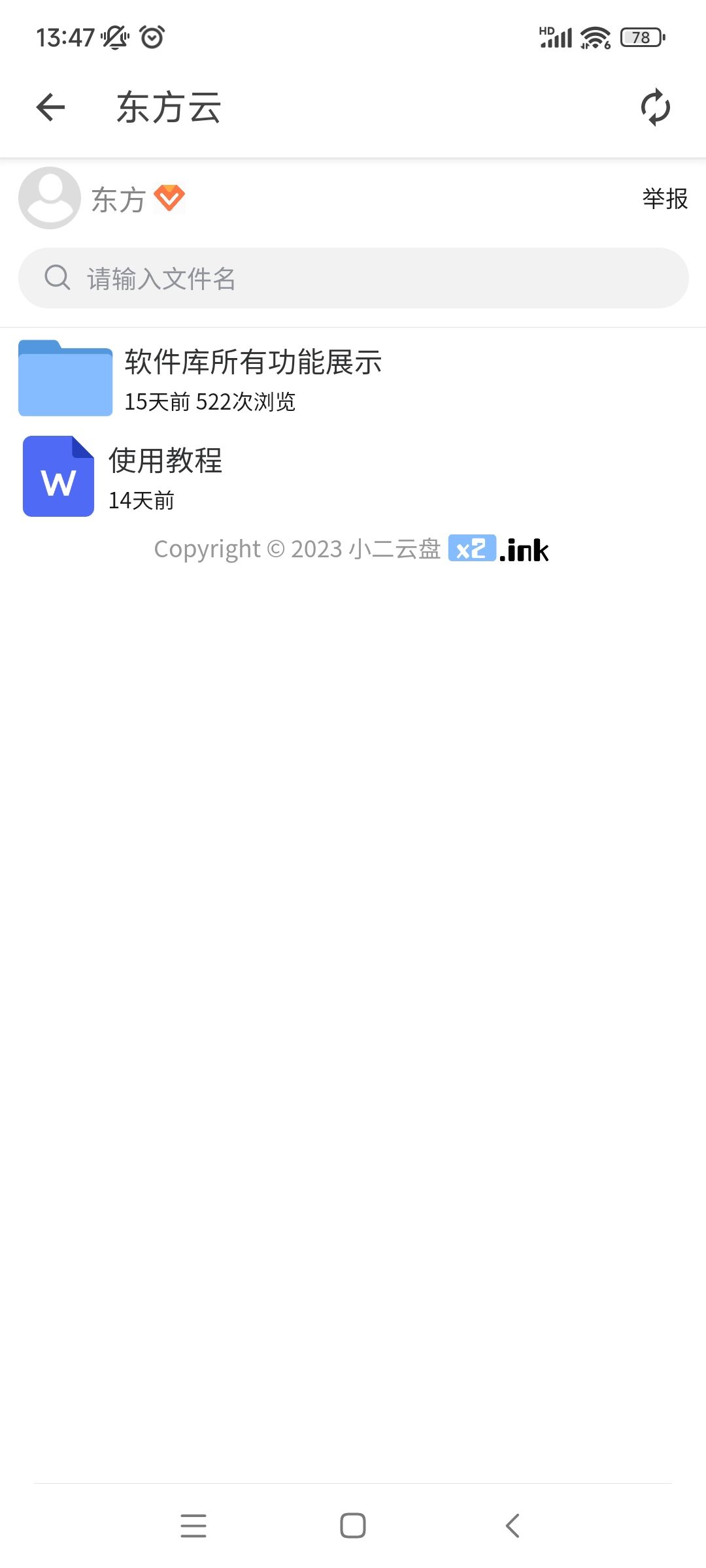The image size is (706, 1568).
Task: View 东方's profile avatar
Action: pyautogui.click(x=50, y=198)
